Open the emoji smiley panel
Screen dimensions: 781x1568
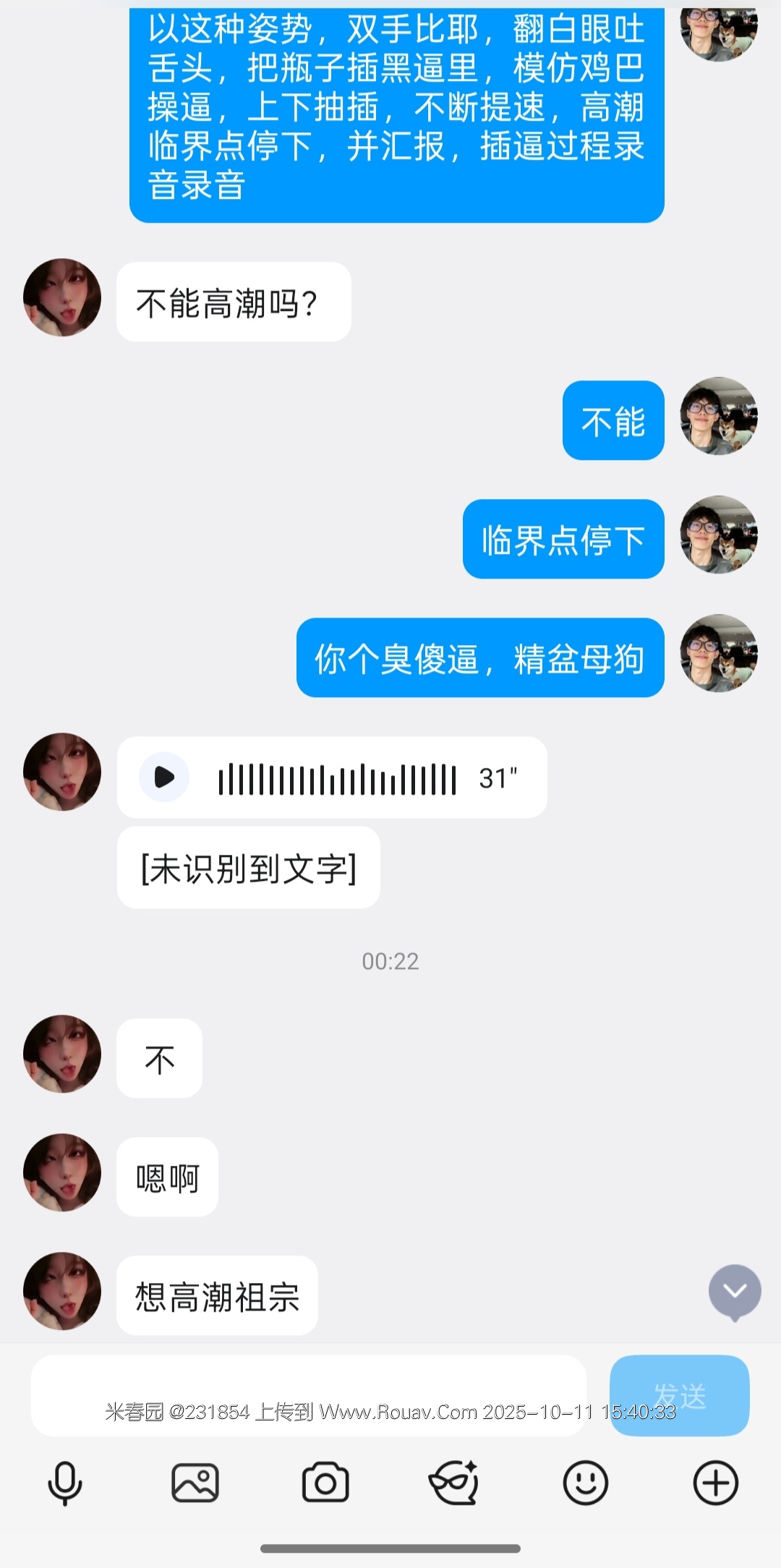(585, 1483)
